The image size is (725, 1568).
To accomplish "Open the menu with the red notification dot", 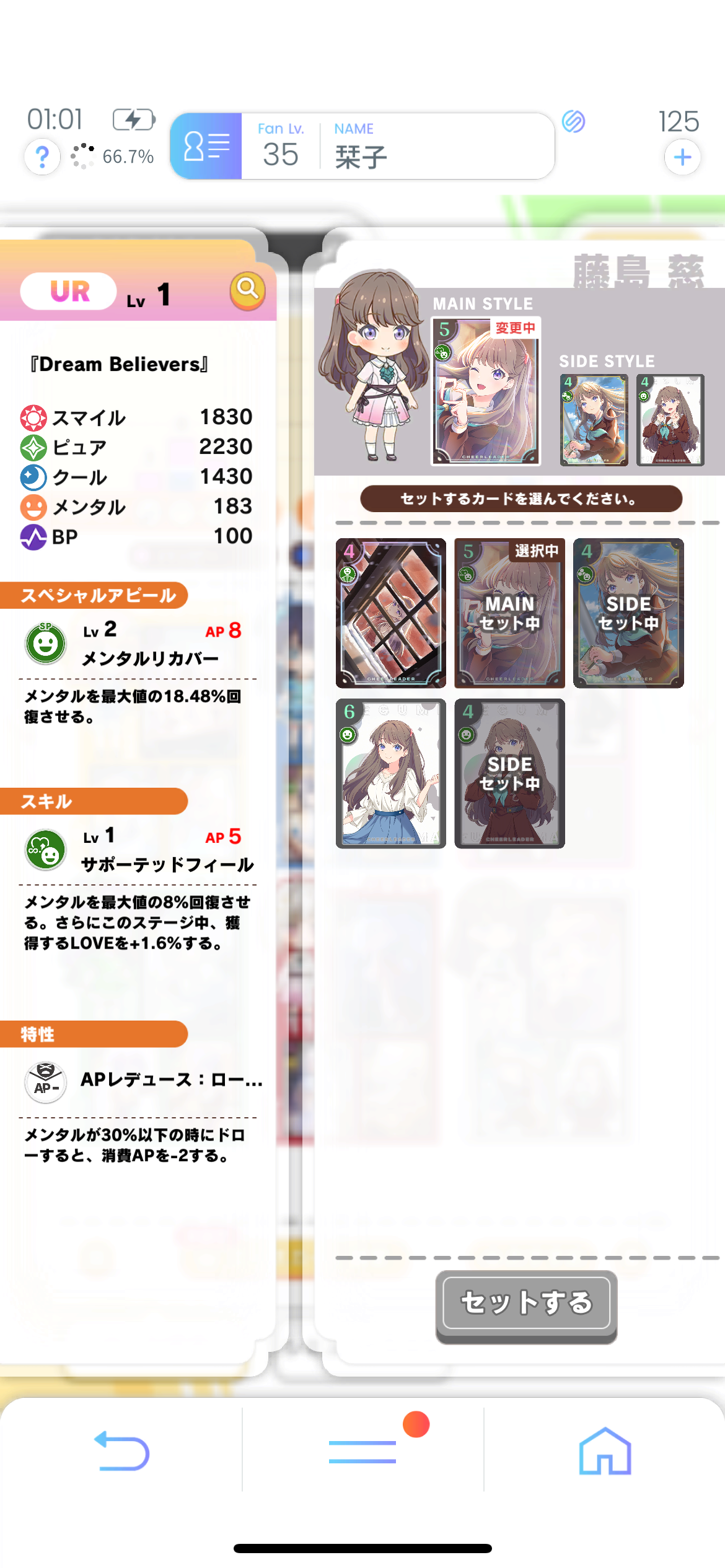I will pyautogui.click(x=362, y=1450).
